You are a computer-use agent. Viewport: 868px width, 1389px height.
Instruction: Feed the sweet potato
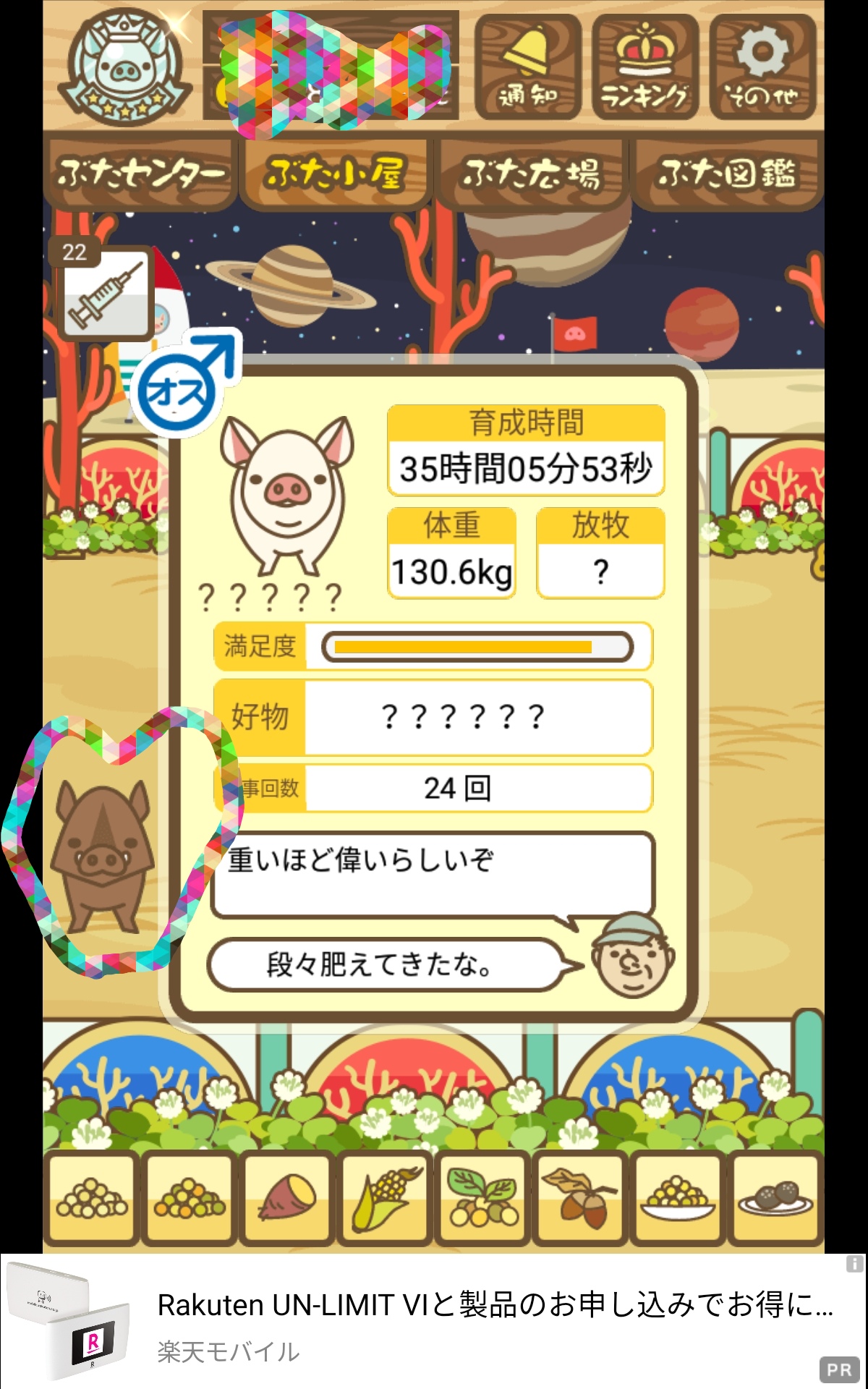287,1199
